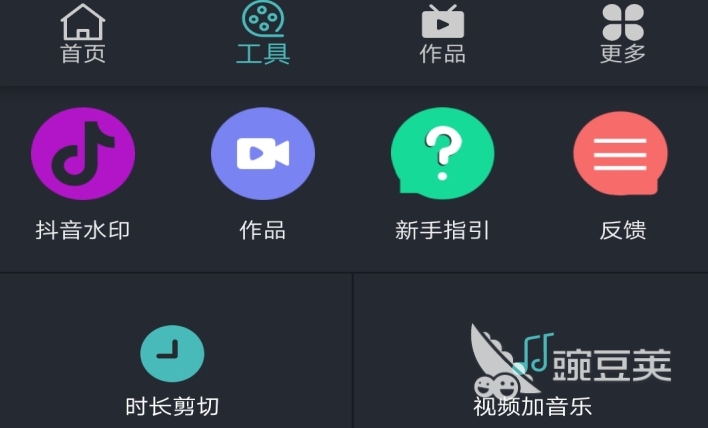The width and height of the screenshot is (708, 428).
Task: Switch to the 首页 tab
Action: [83, 34]
